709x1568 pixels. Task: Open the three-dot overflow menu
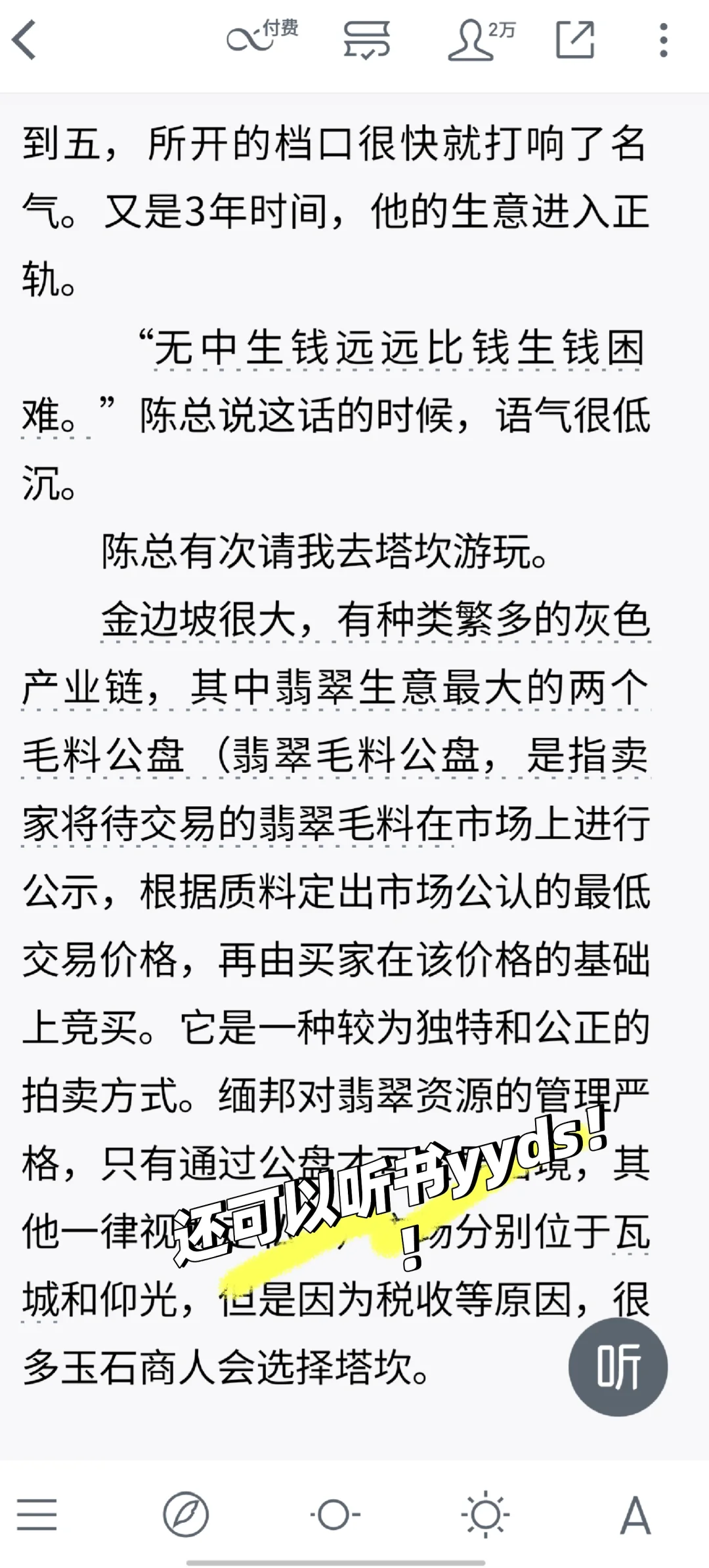pos(663,40)
